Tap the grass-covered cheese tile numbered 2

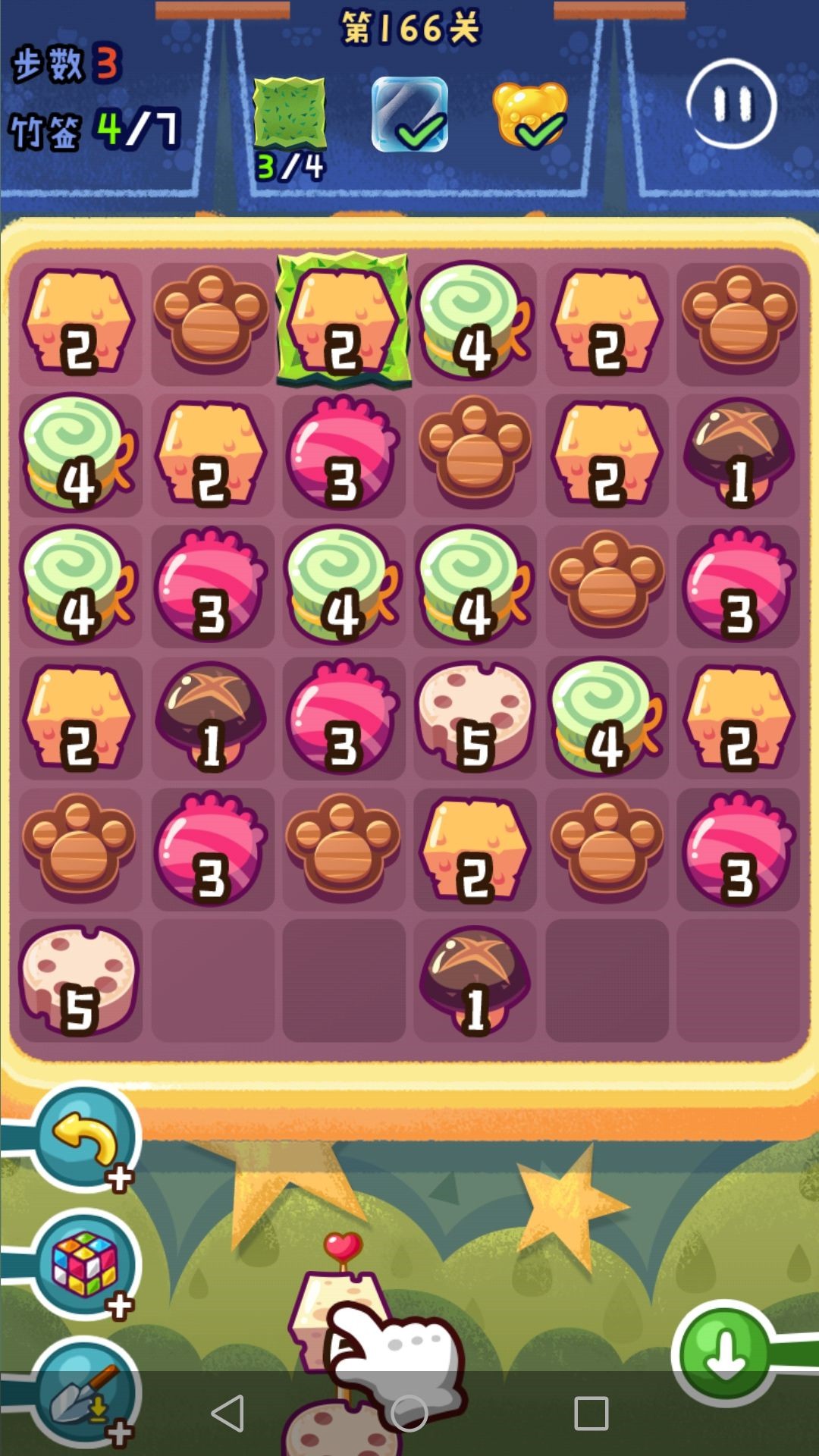point(344,321)
